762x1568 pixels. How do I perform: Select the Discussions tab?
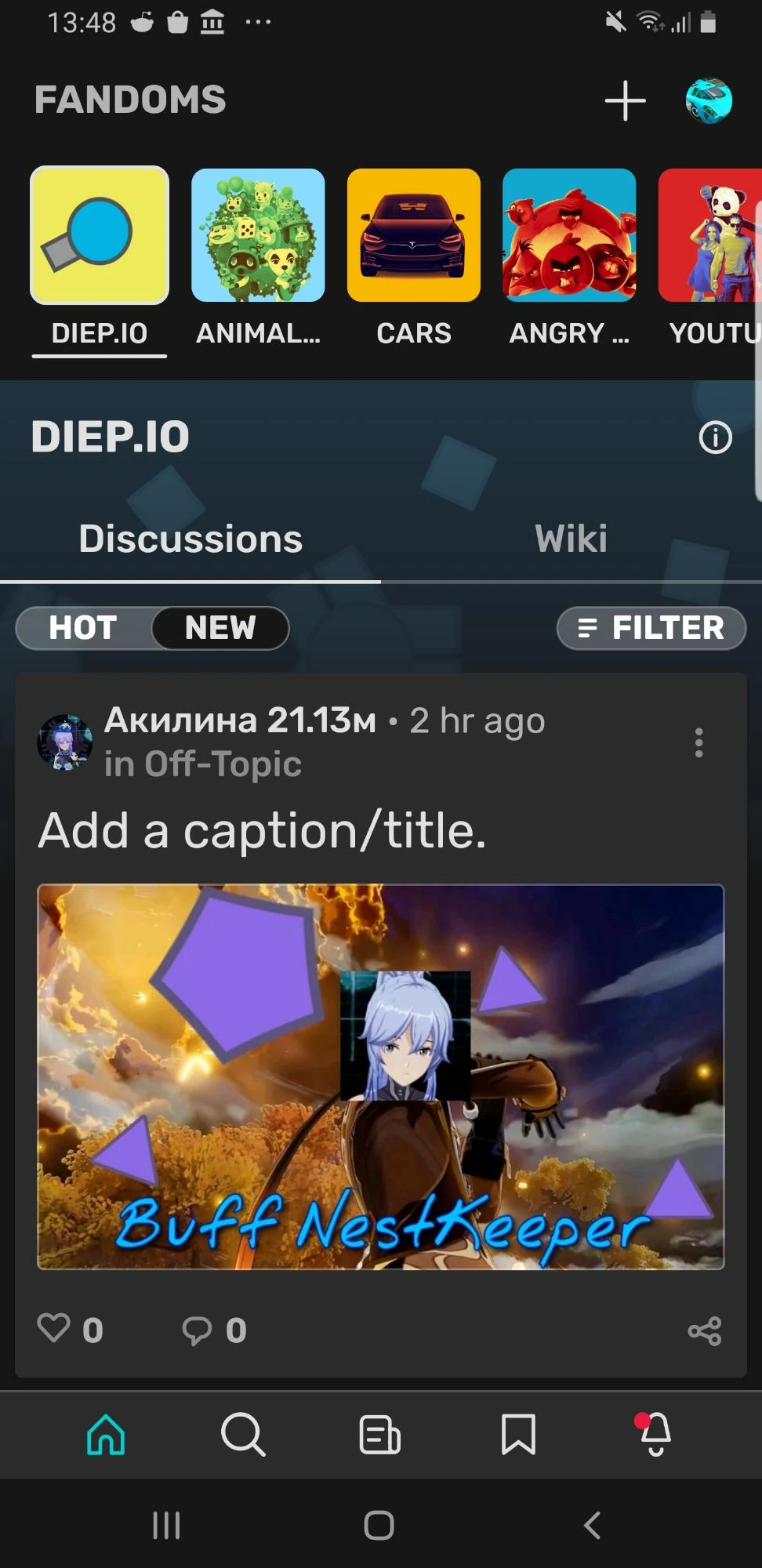click(x=190, y=538)
